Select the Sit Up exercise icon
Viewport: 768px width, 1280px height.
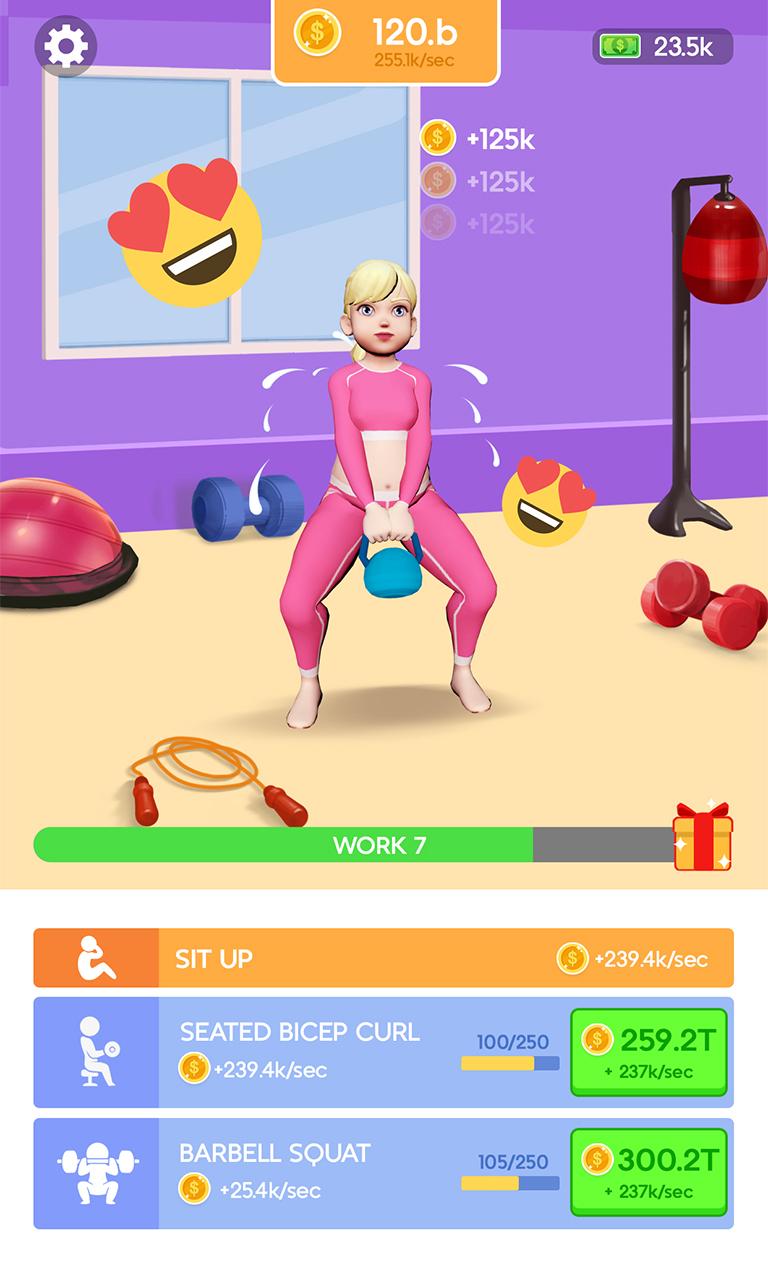coord(95,957)
